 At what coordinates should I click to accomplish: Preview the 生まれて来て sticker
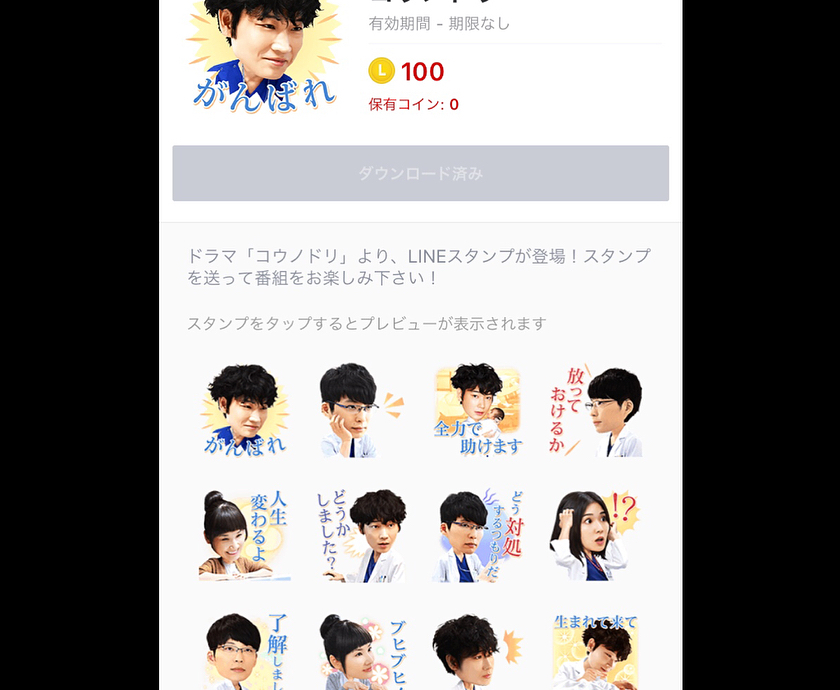595,652
